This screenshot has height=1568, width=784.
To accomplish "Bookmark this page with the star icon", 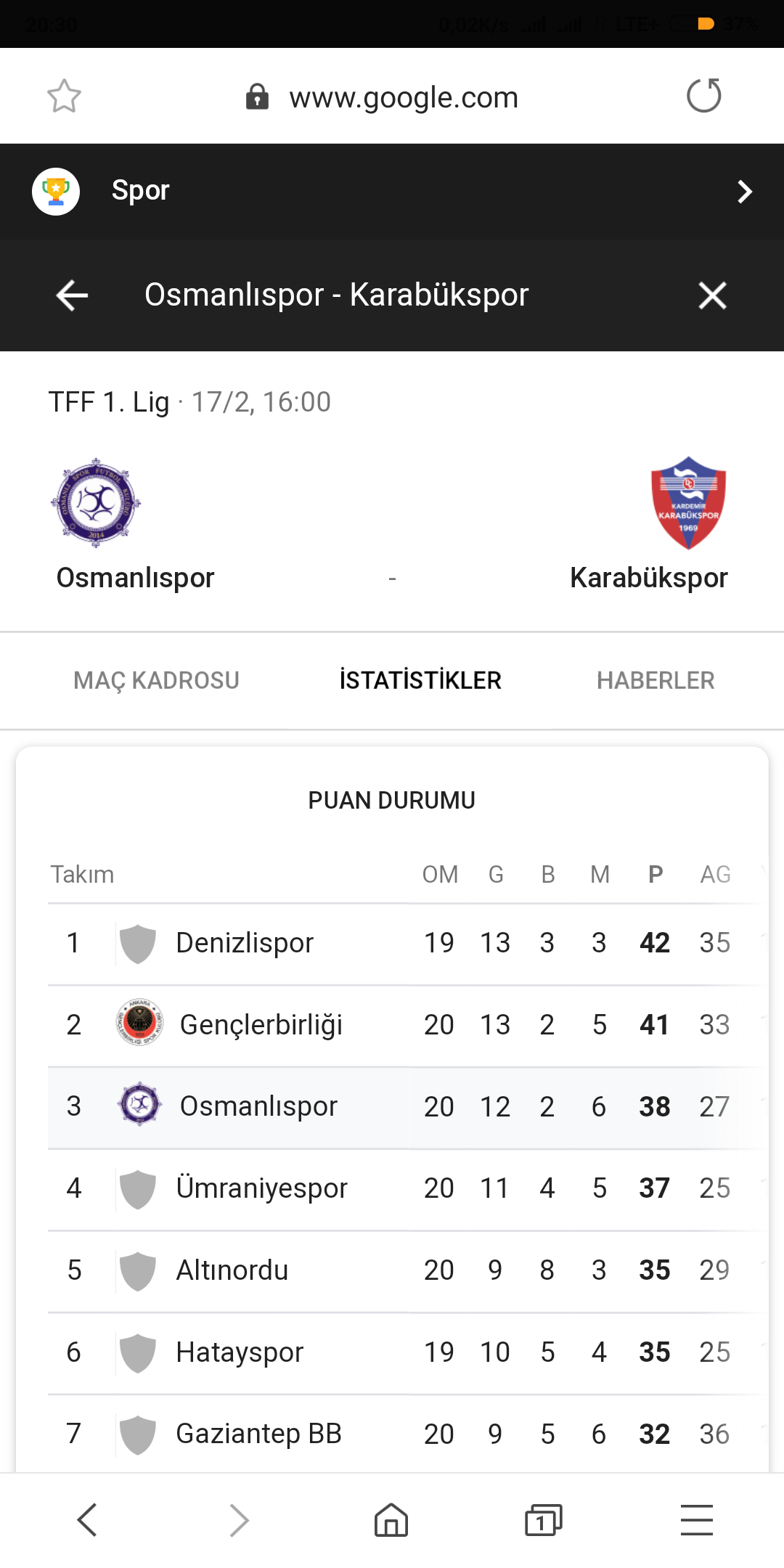I will (64, 96).
